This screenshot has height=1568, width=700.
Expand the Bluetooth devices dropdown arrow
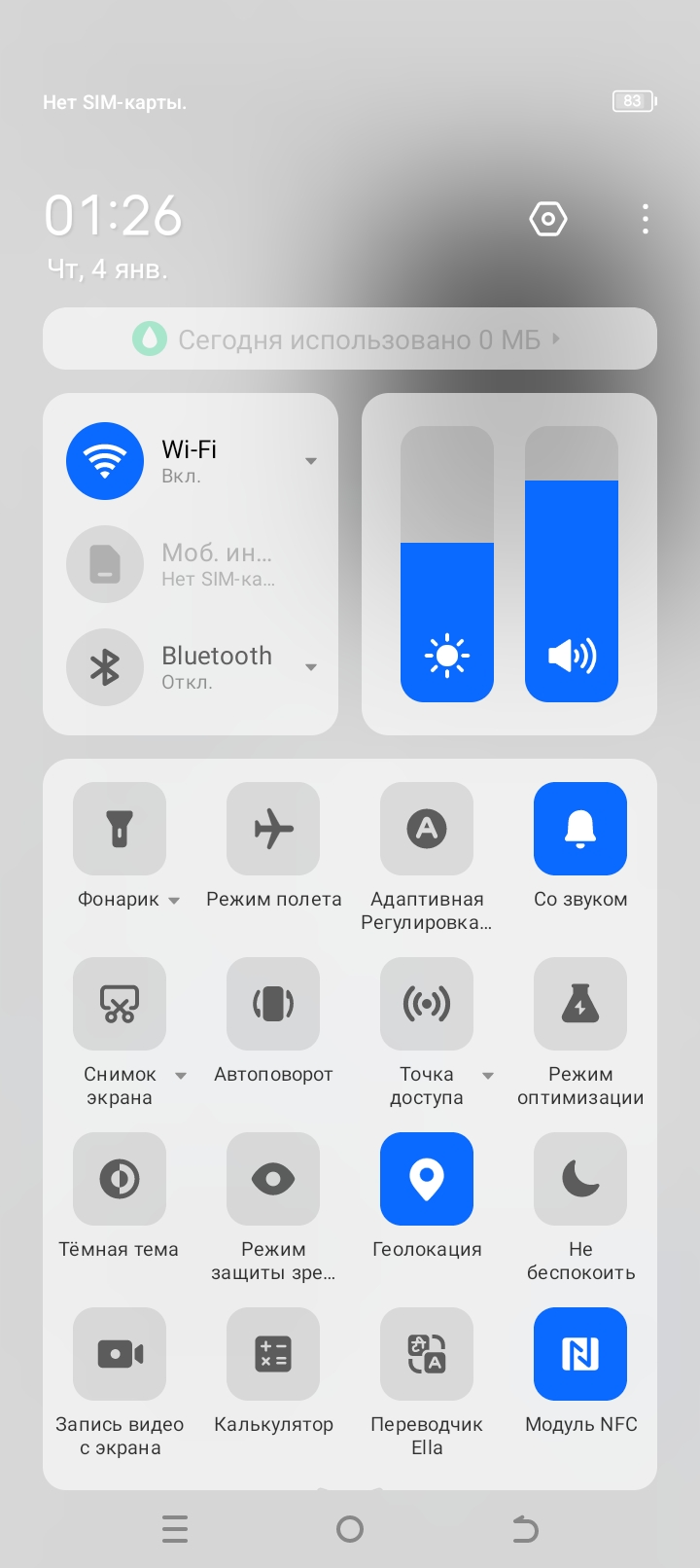coord(311,667)
